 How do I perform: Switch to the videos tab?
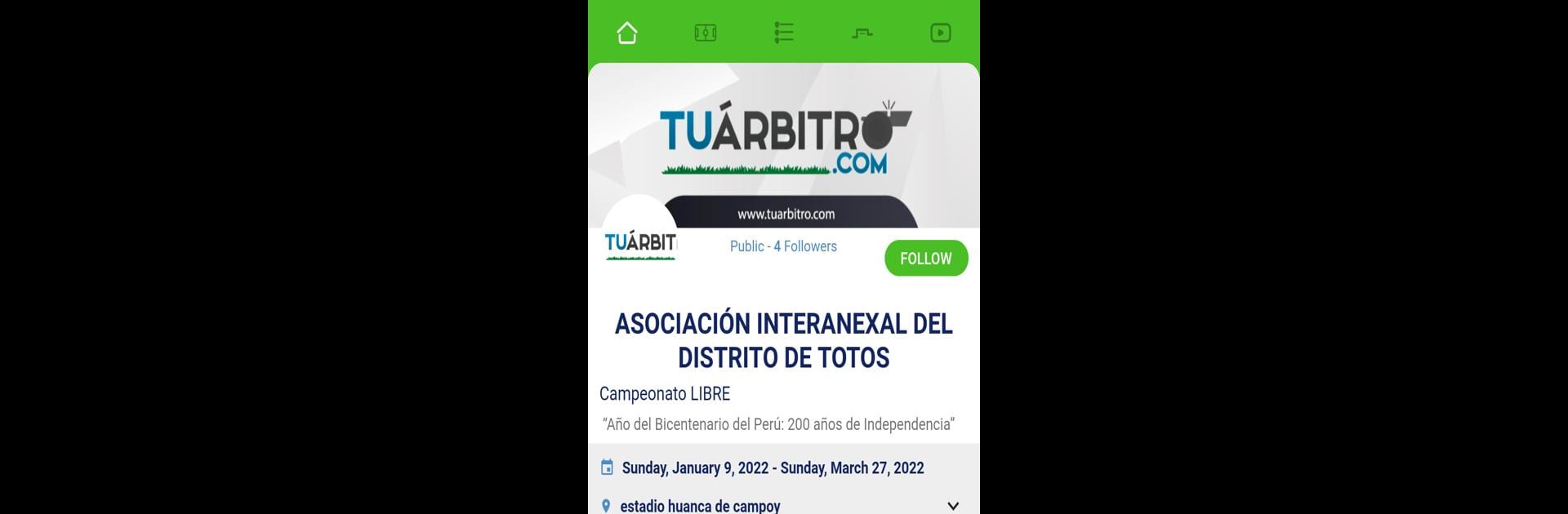coord(940,33)
